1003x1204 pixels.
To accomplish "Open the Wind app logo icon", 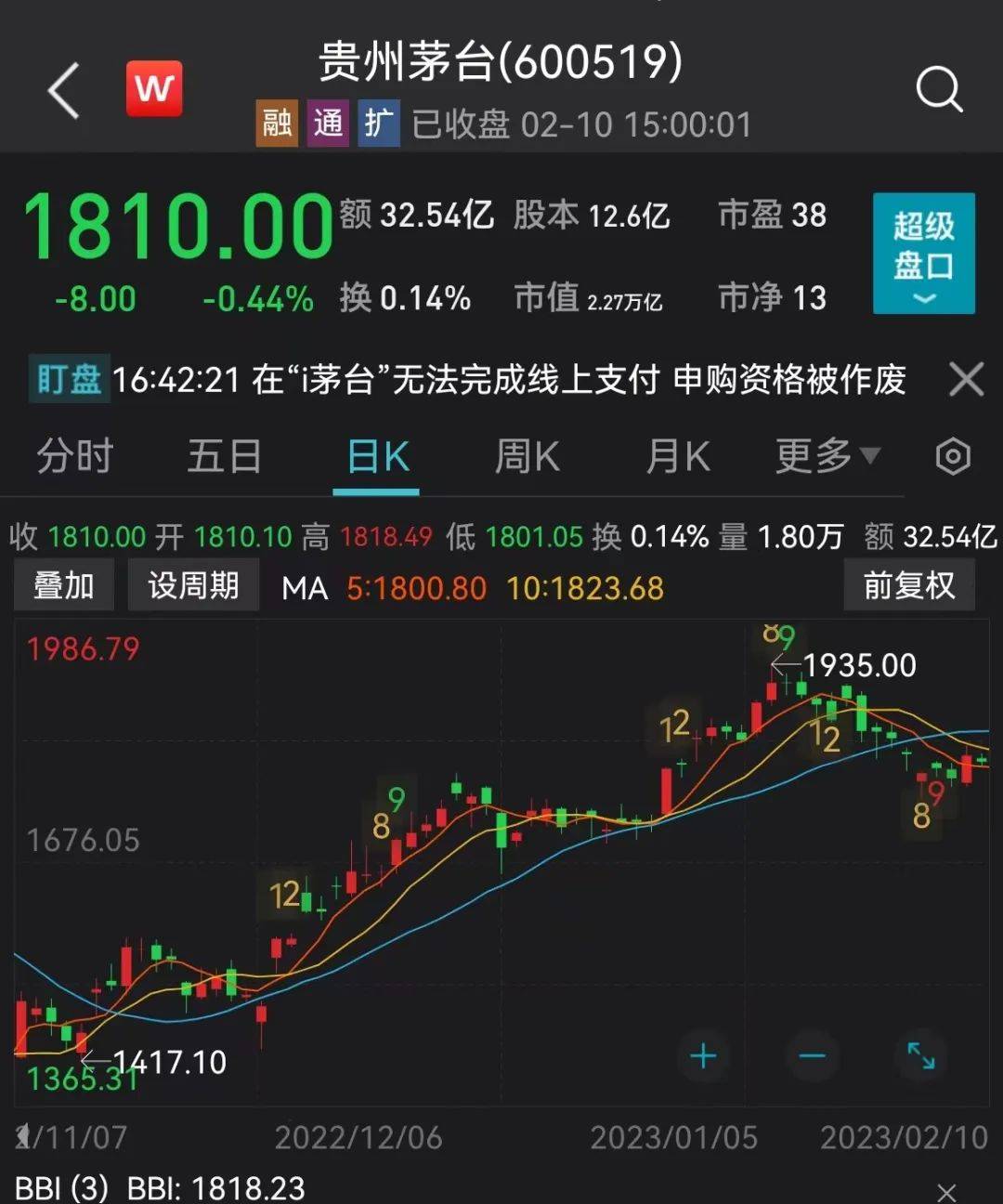I will 154,89.
